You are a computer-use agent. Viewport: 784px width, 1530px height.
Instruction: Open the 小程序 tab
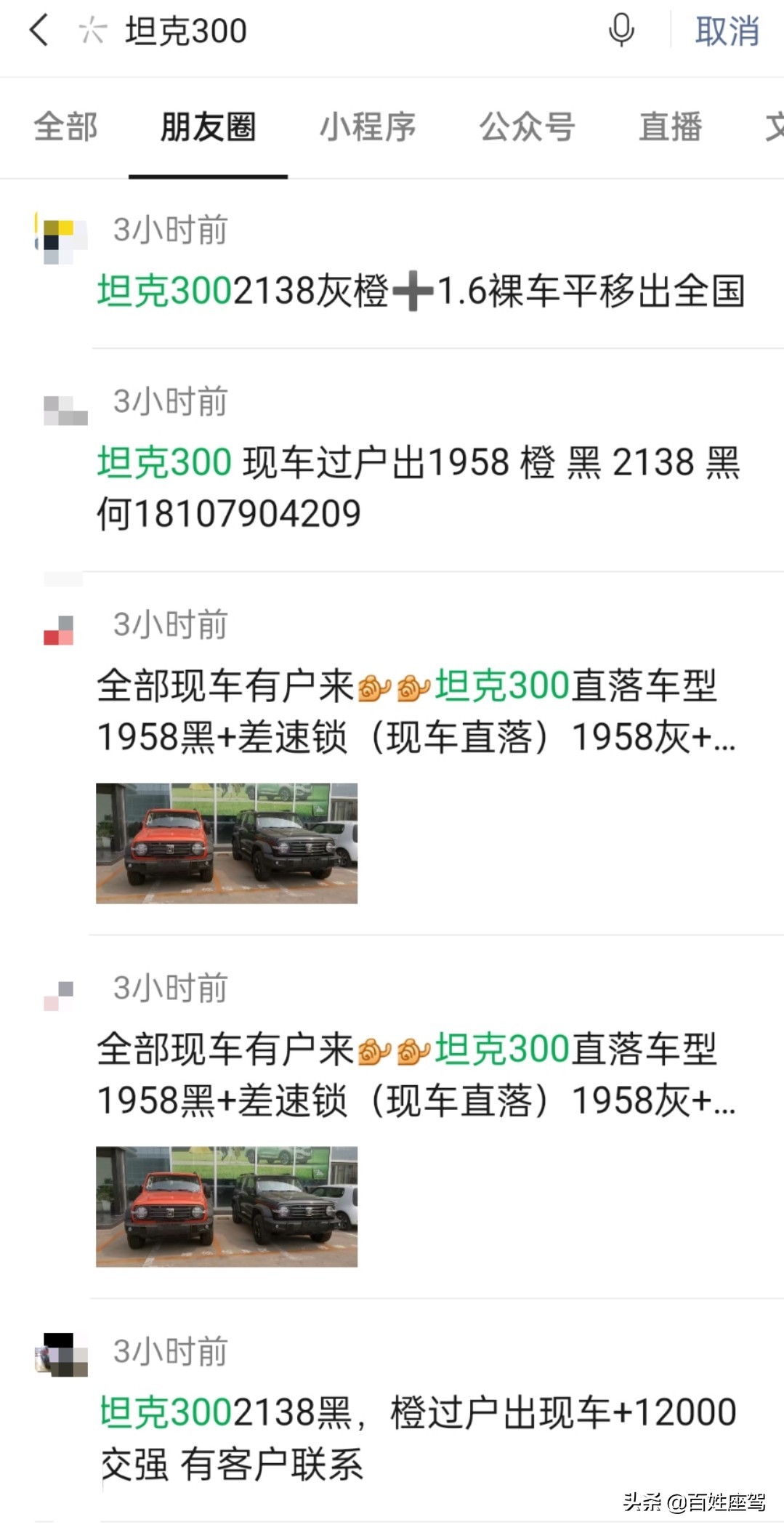(x=368, y=127)
